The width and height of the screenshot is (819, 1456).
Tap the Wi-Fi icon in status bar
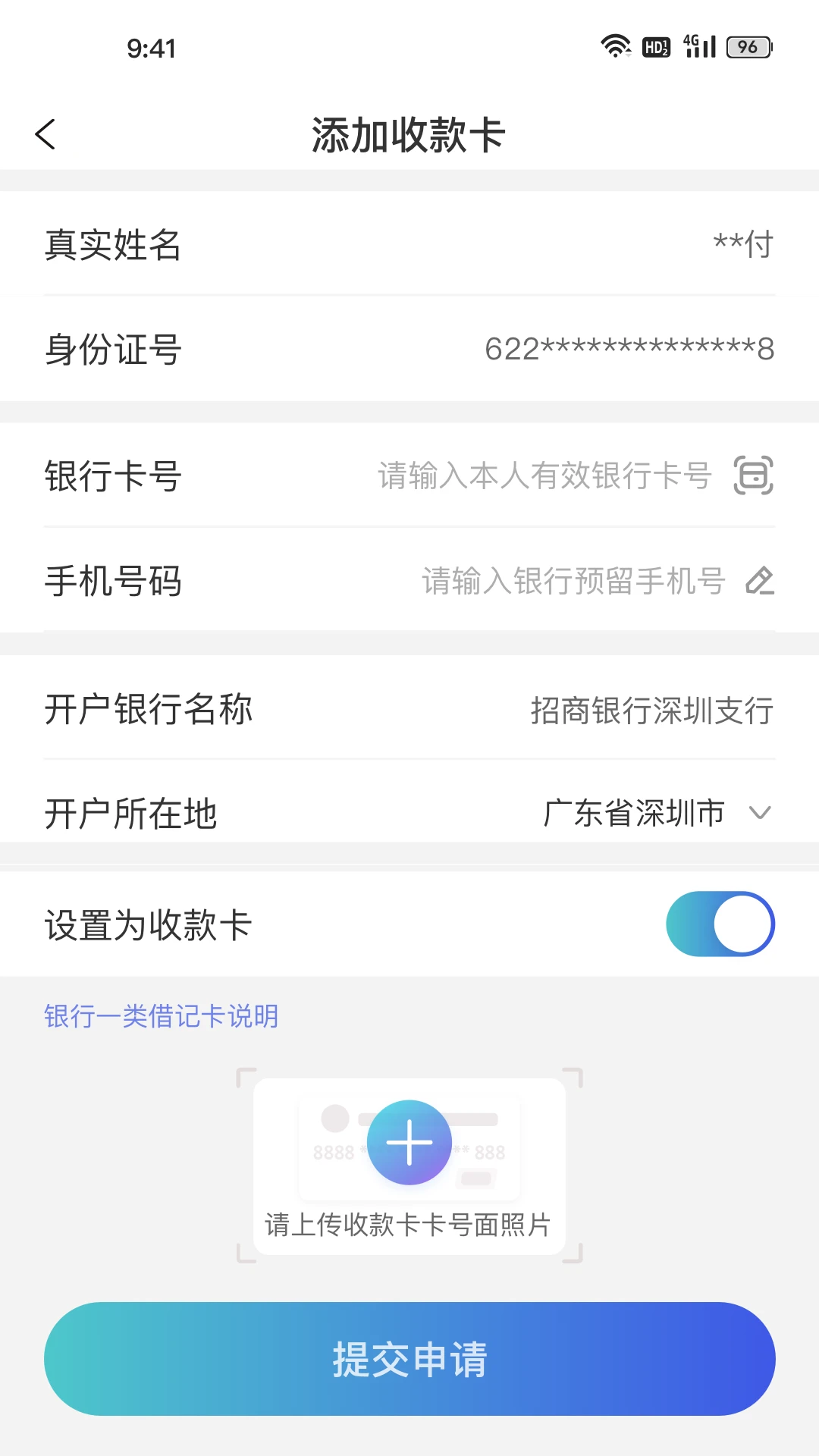(x=616, y=45)
